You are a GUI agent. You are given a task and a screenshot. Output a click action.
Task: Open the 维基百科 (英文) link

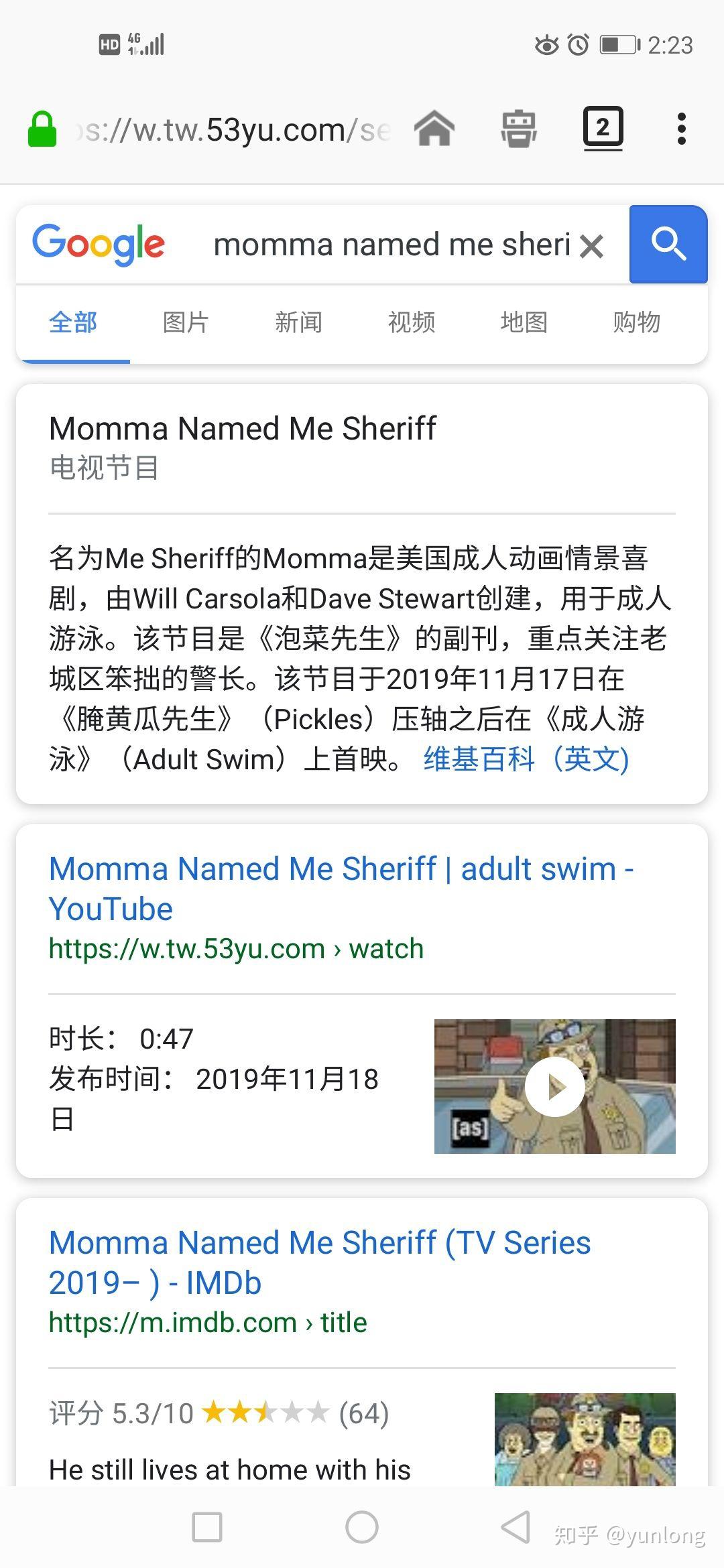[x=526, y=759]
